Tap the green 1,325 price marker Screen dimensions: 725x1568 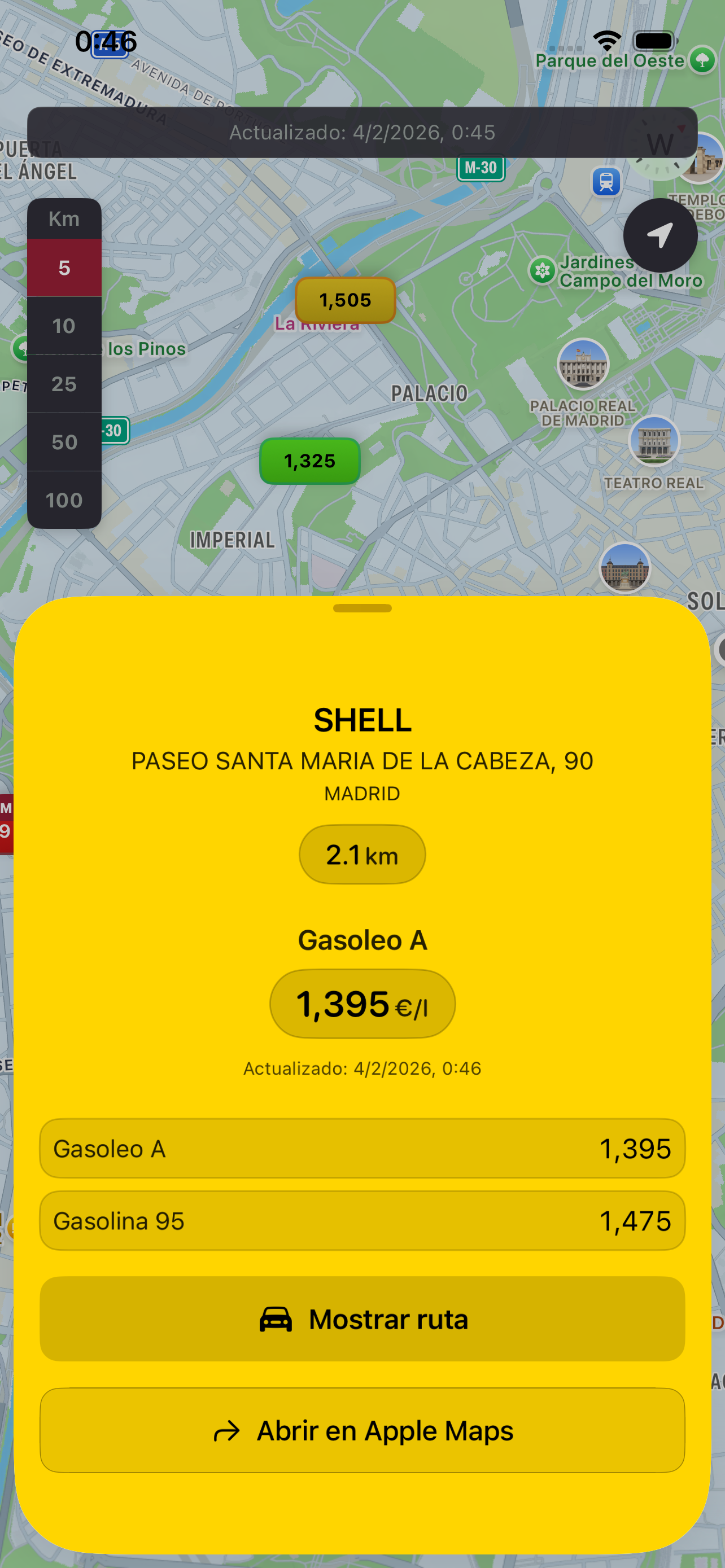309,461
